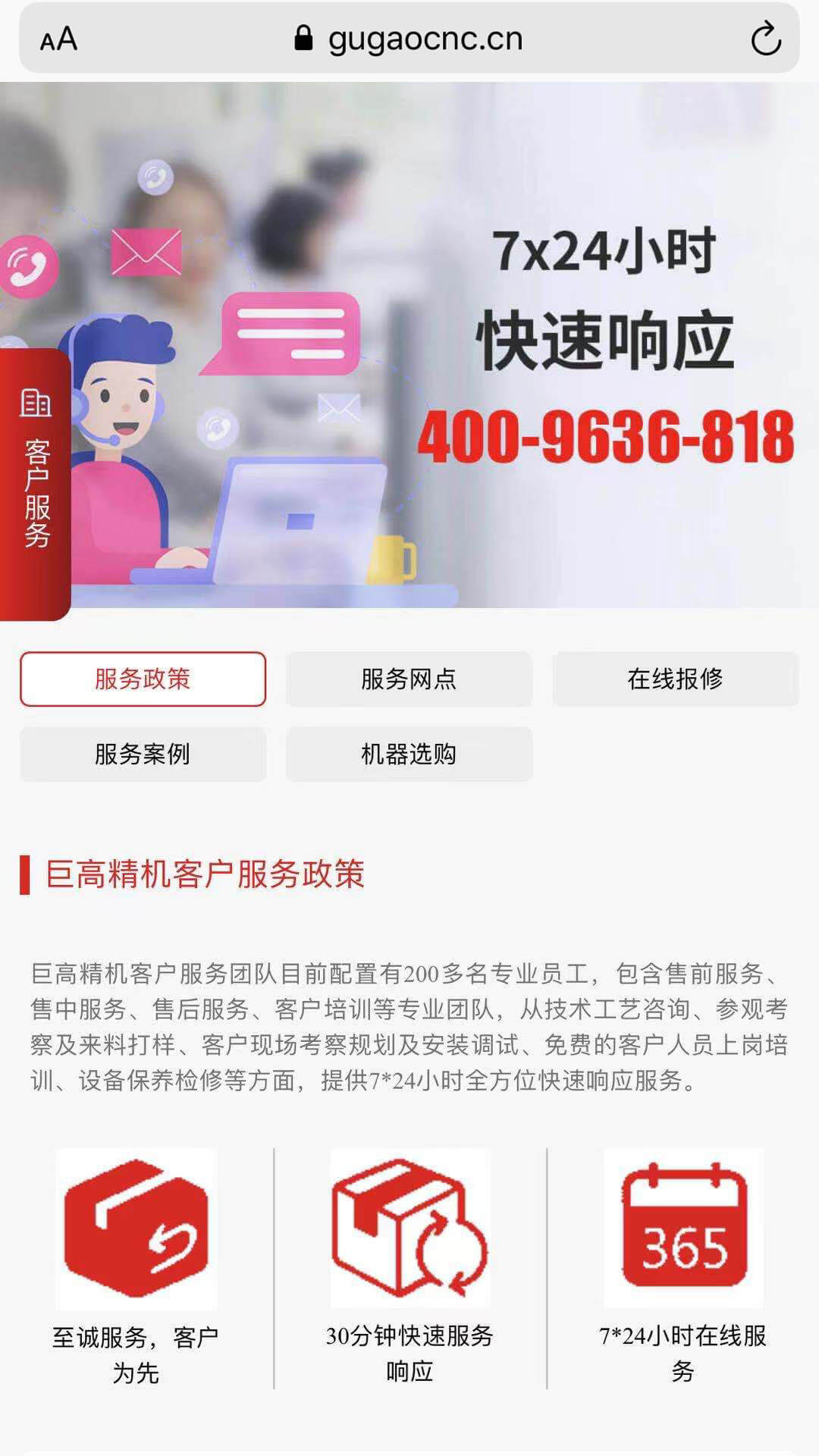The height and width of the screenshot is (1456, 819).
Task: Go to the 机器选购 tab
Action: 409,754
